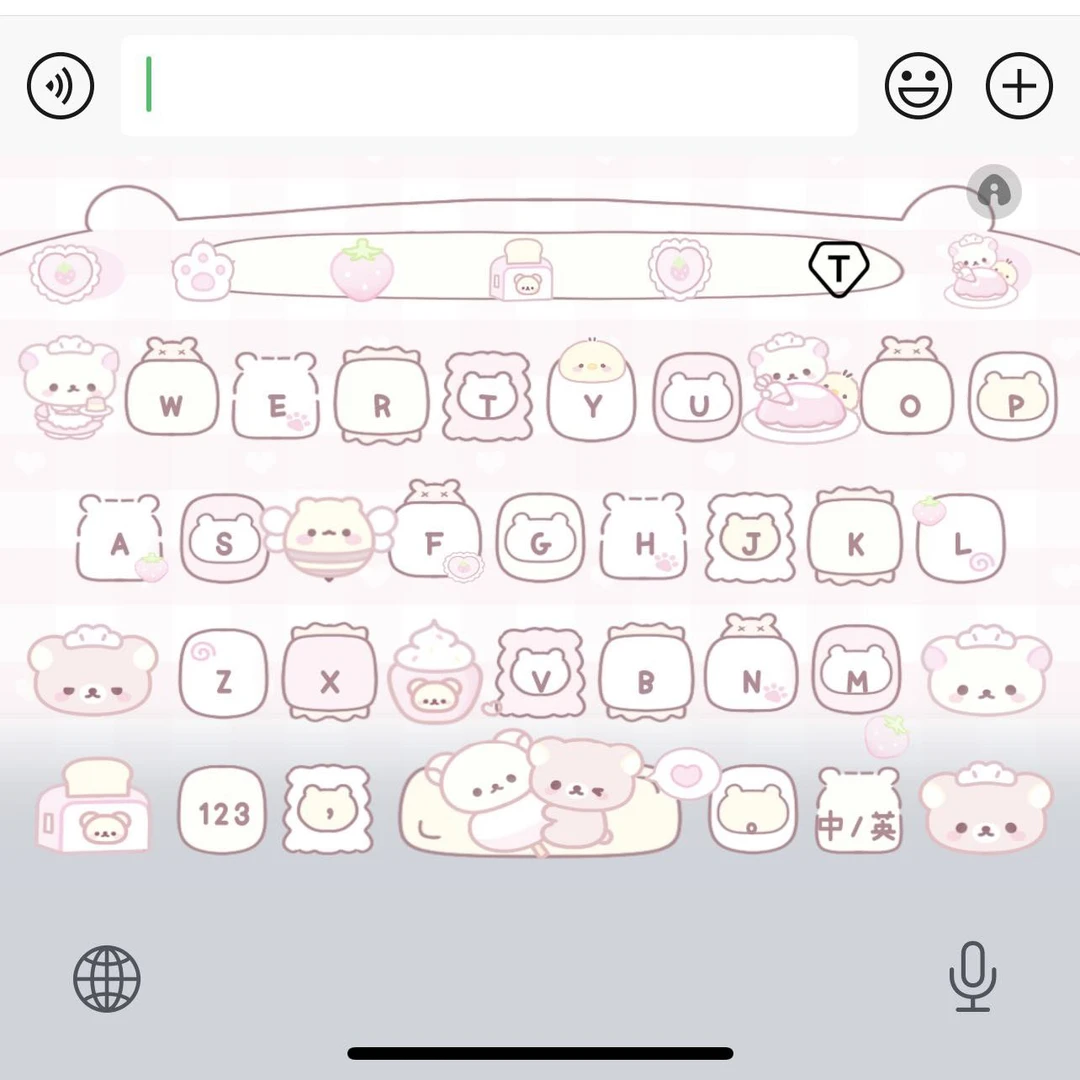Image resolution: width=1080 pixels, height=1080 pixels.
Task: Hit the letter G key
Action: click(x=540, y=543)
